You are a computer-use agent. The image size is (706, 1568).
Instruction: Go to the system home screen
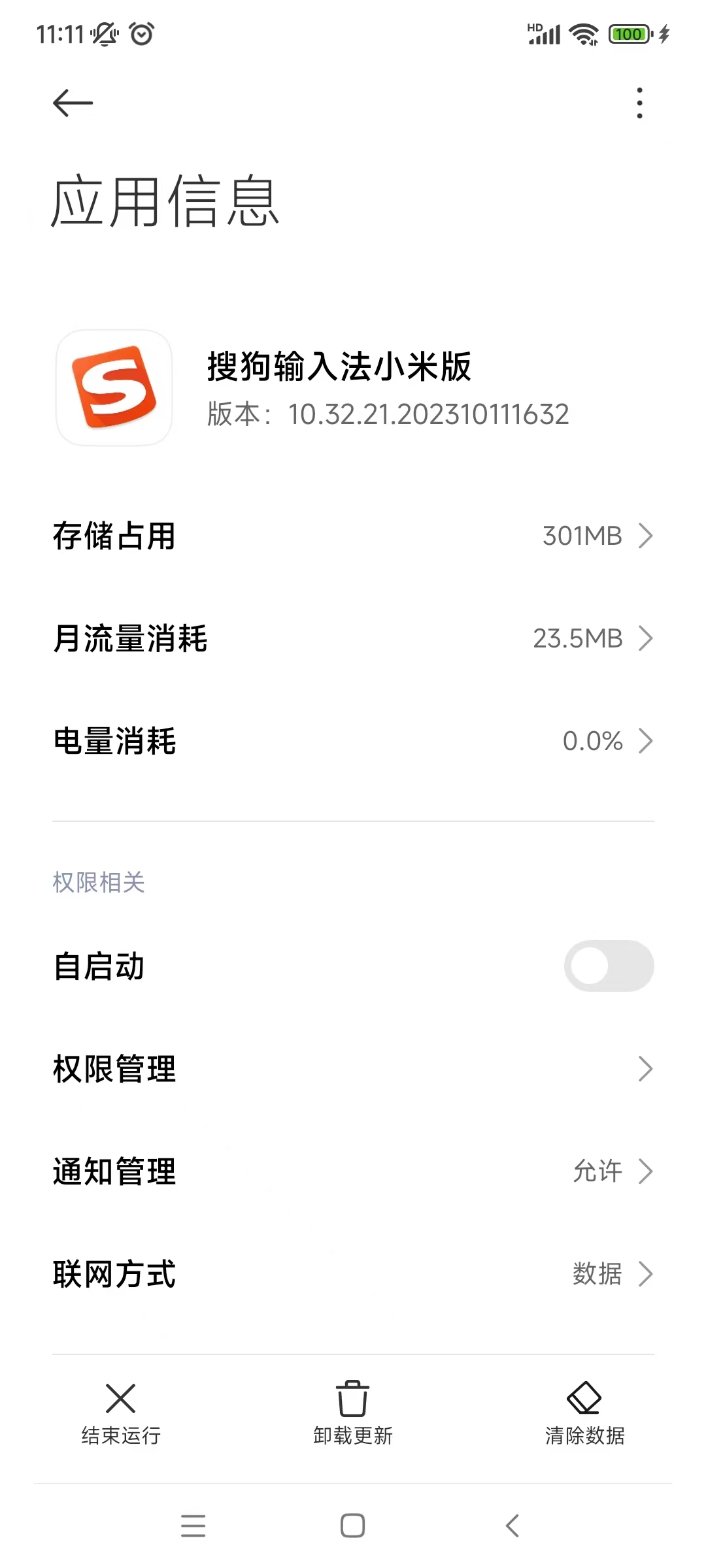pyautogui.click(x=353, y=1526)
